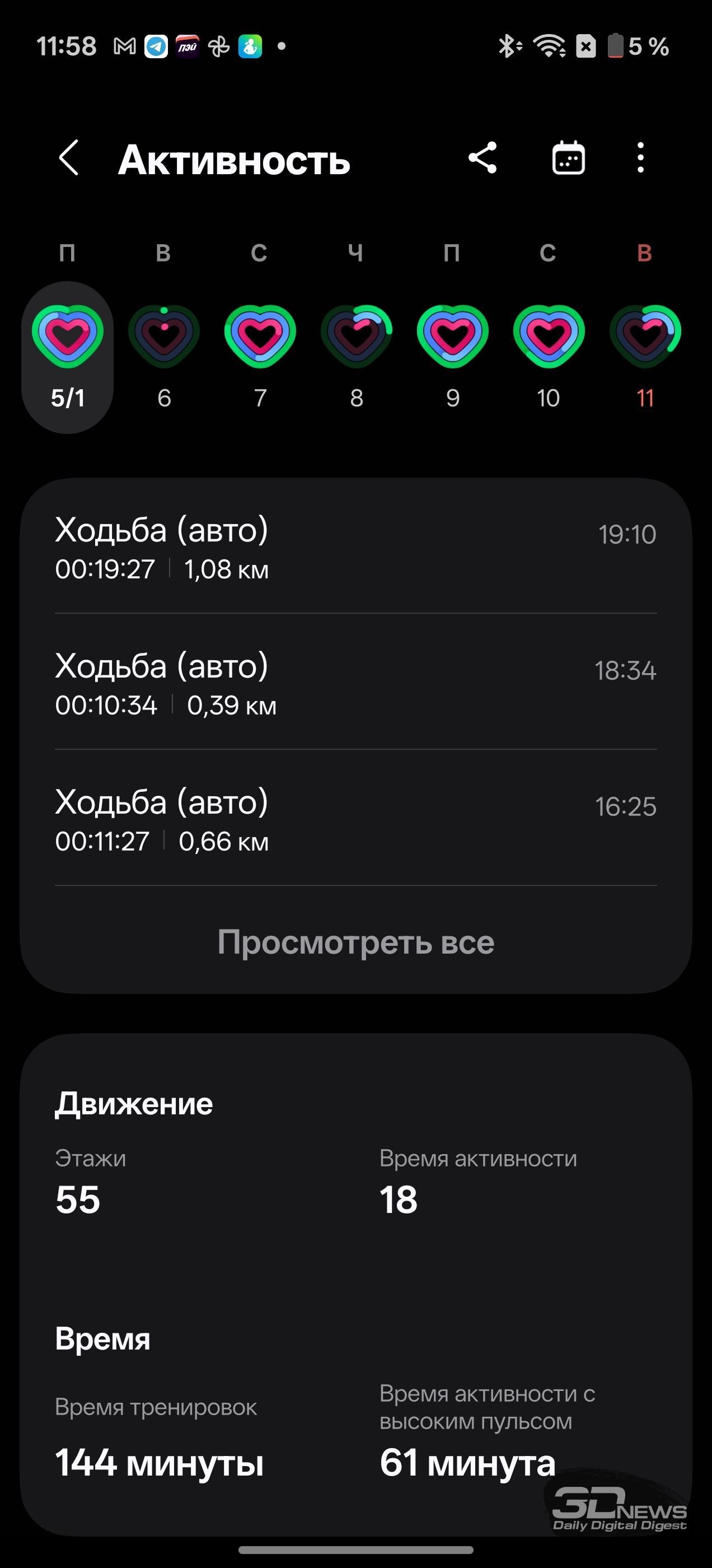Tap Просмотреть все to view all workouts
Viewport: 712px width, 1568px height.
click(x=355, y=942)
